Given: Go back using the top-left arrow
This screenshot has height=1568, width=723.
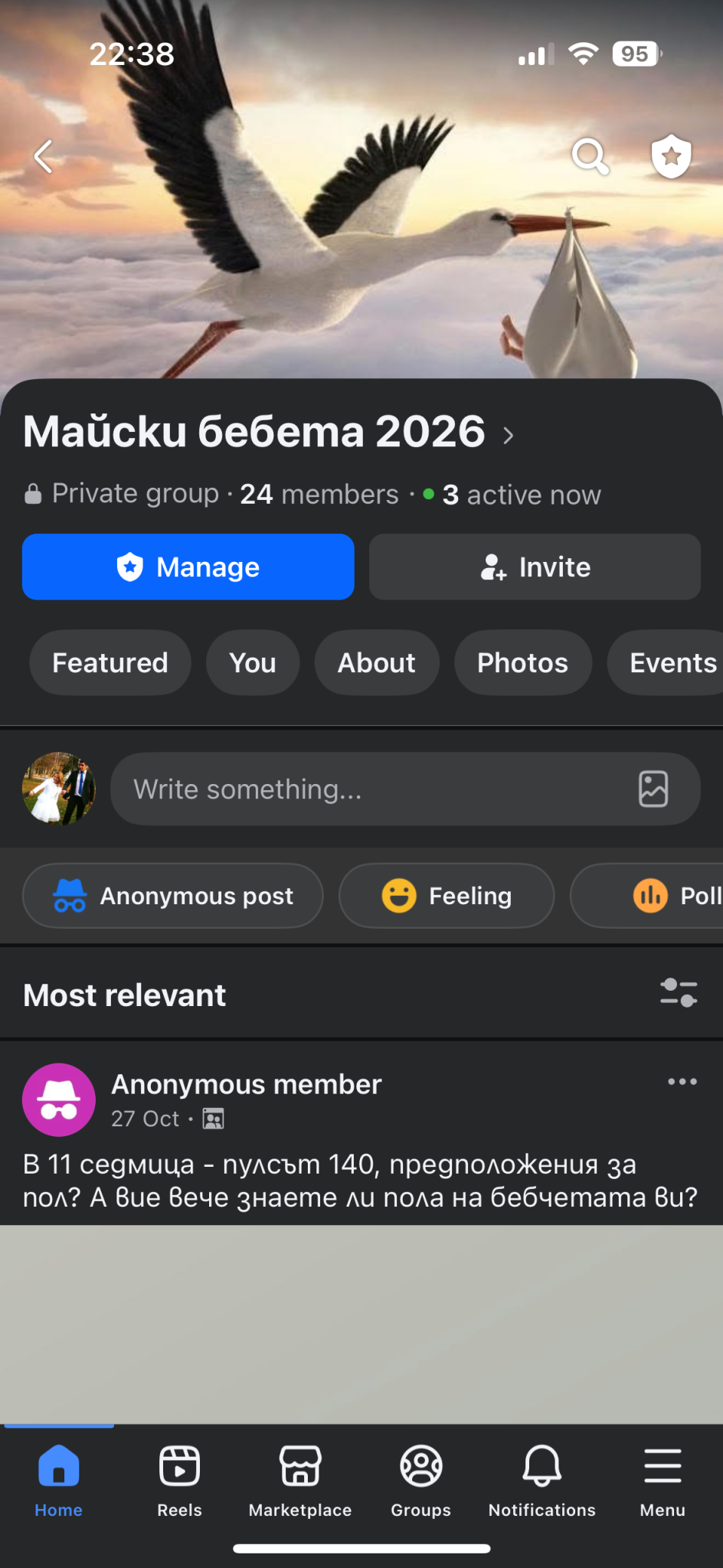Looking at the screenshot, I should point(44,157).
